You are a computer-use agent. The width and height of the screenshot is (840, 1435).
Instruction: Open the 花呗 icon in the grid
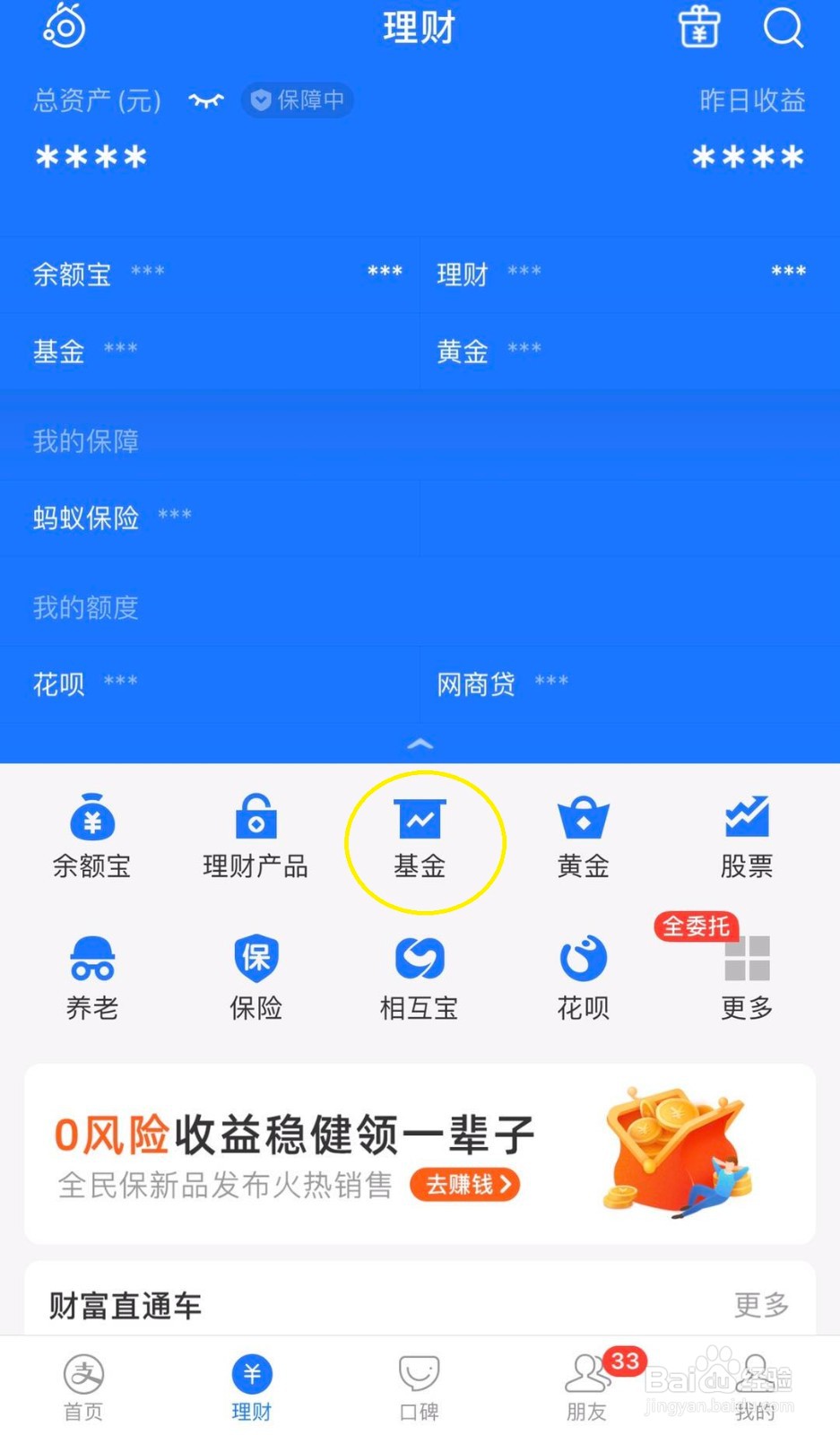click(583, 978)
